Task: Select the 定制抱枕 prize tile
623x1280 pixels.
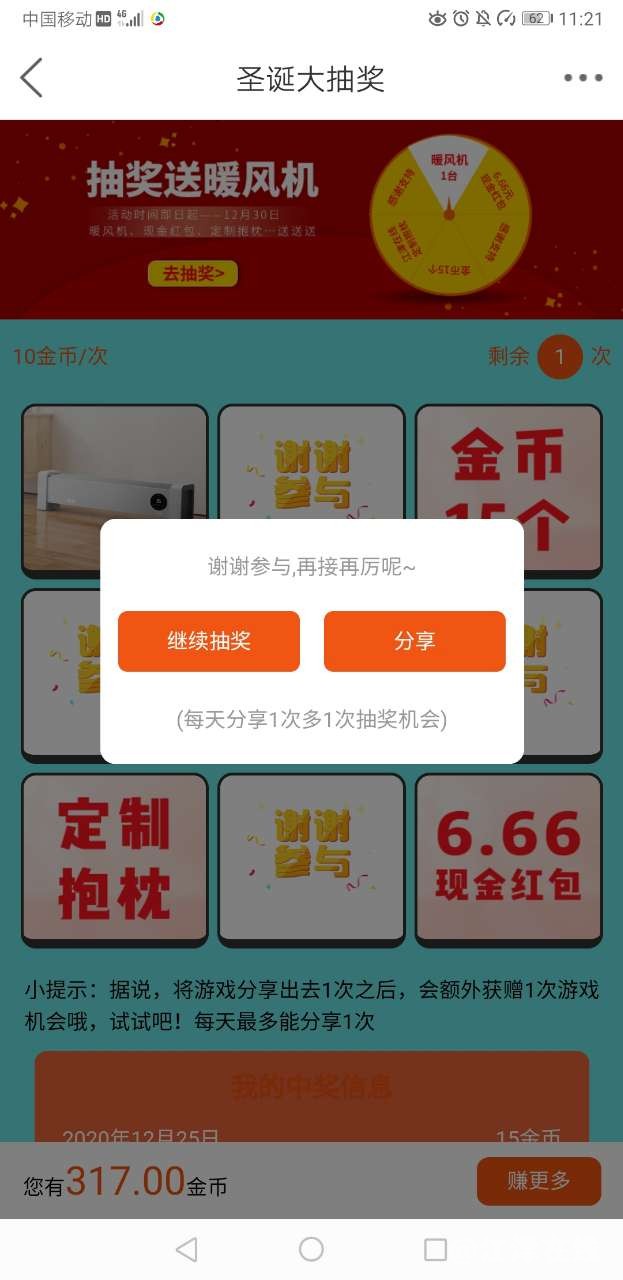Action: [114, 860]
